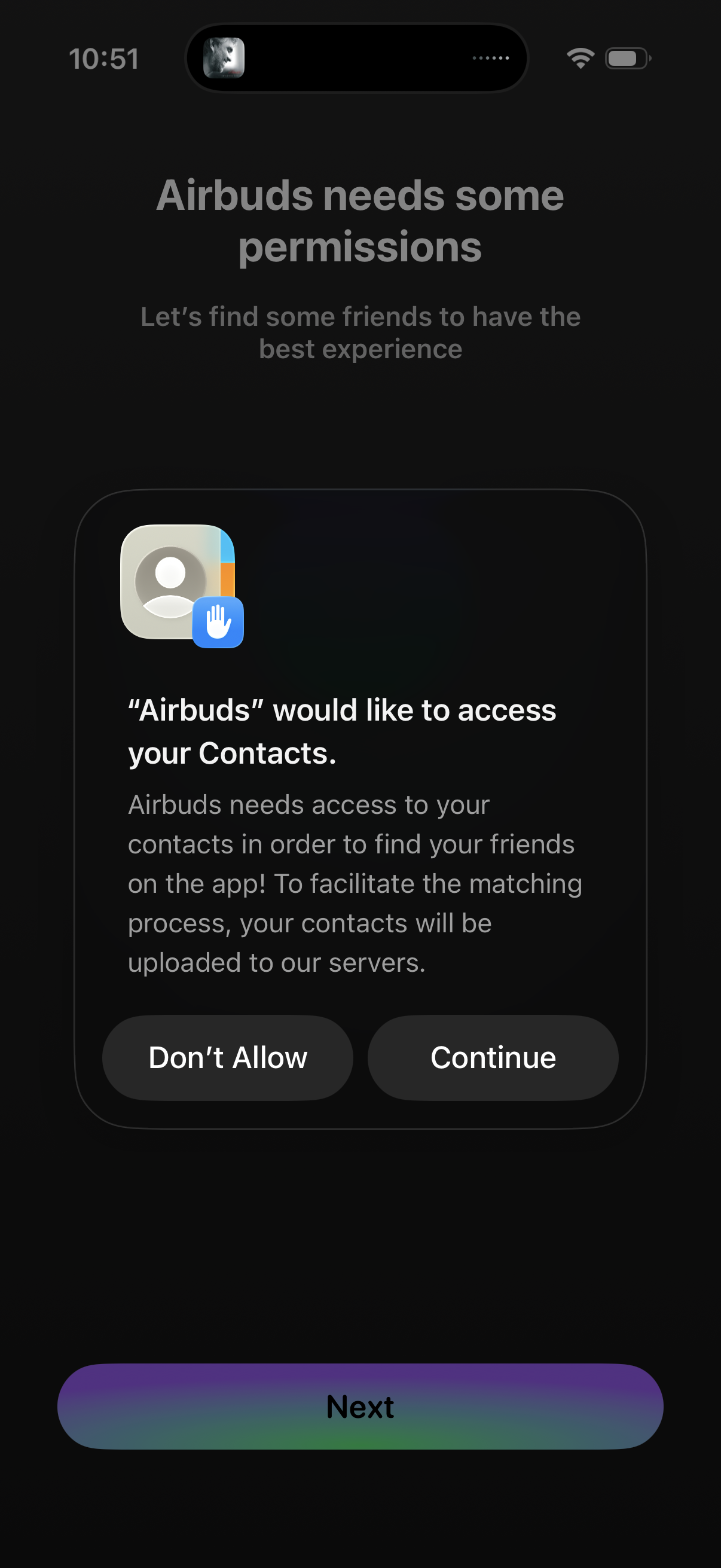Tap the subtitle about finding friends
Image resolution: width=721 pixels, height=1568 pixels.
coord(360,332)
